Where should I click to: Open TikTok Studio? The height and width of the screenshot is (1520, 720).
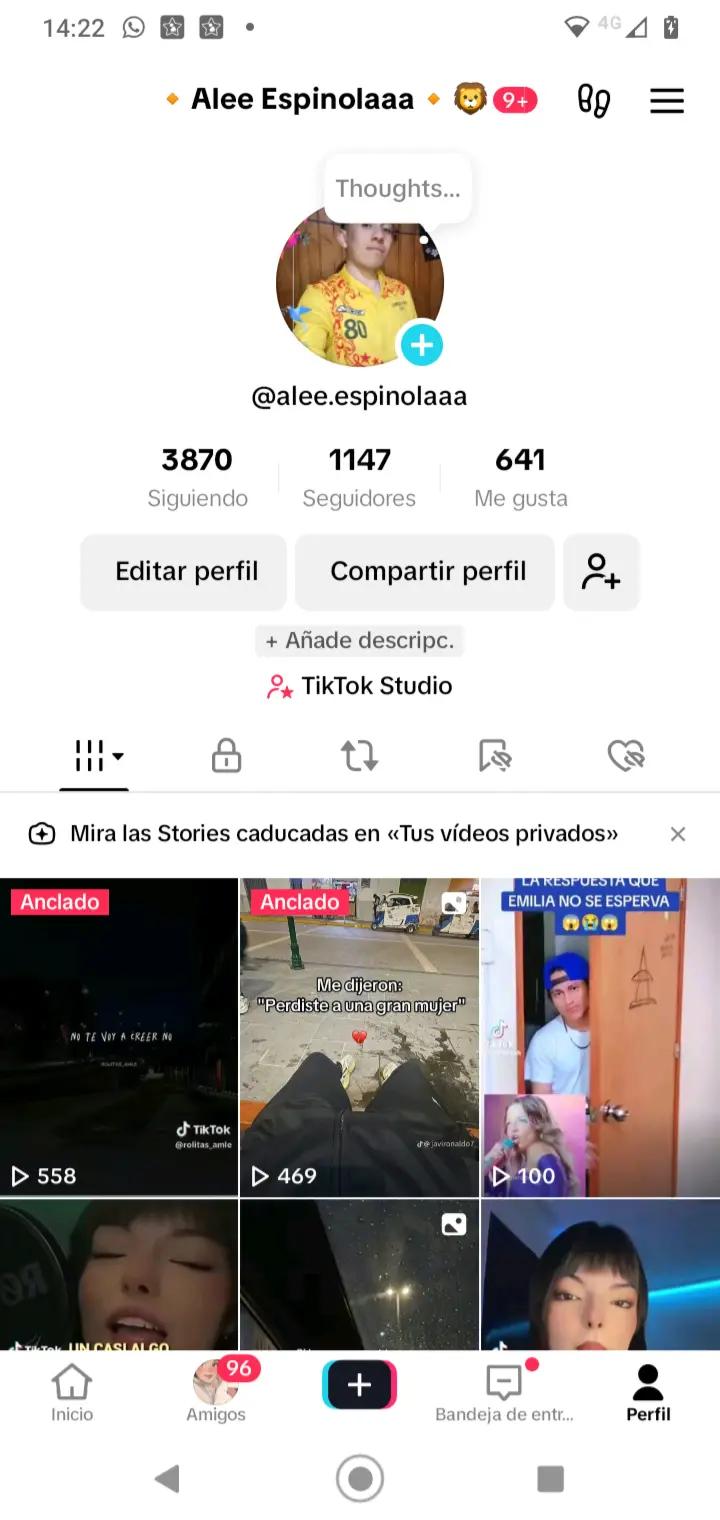tap(360, 686)
